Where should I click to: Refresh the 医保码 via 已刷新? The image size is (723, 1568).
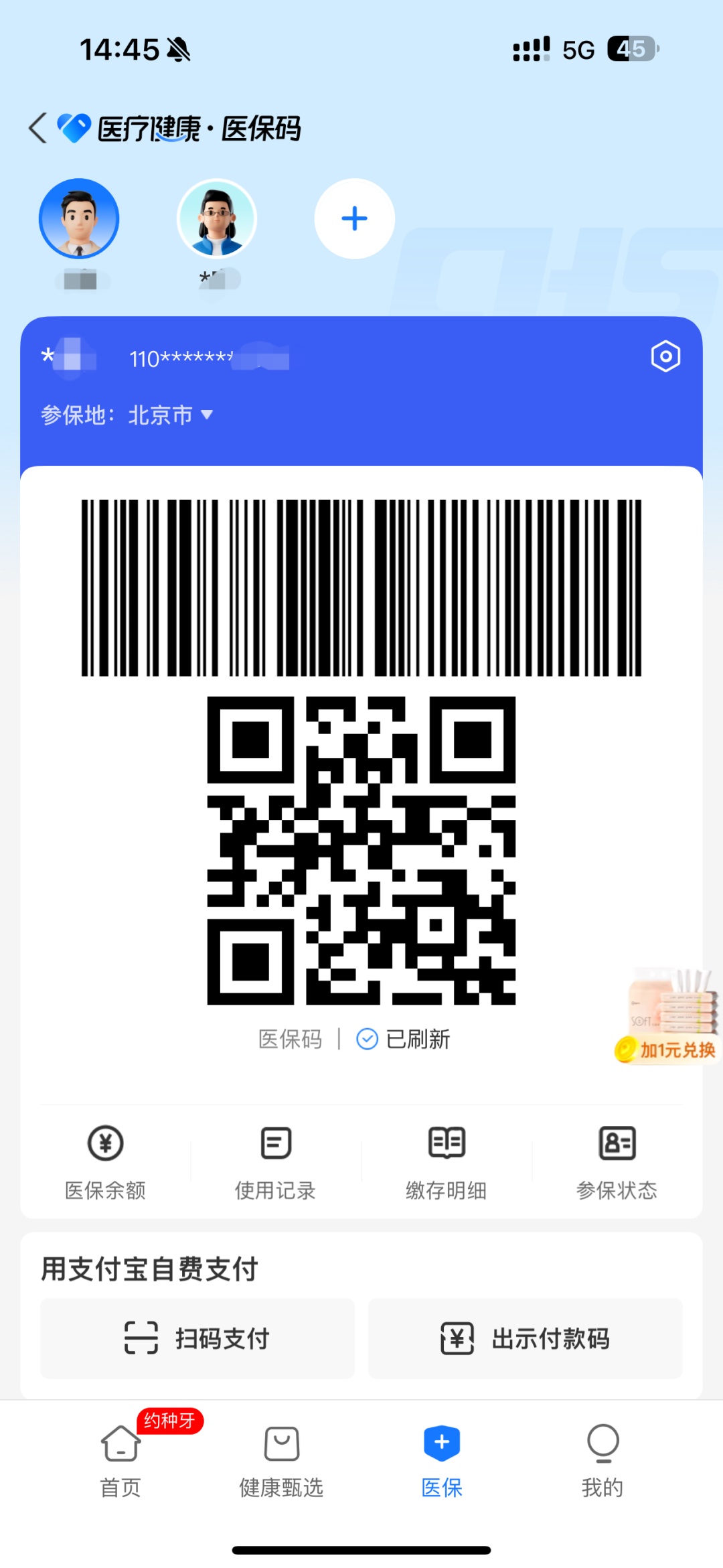point(404,1040)
